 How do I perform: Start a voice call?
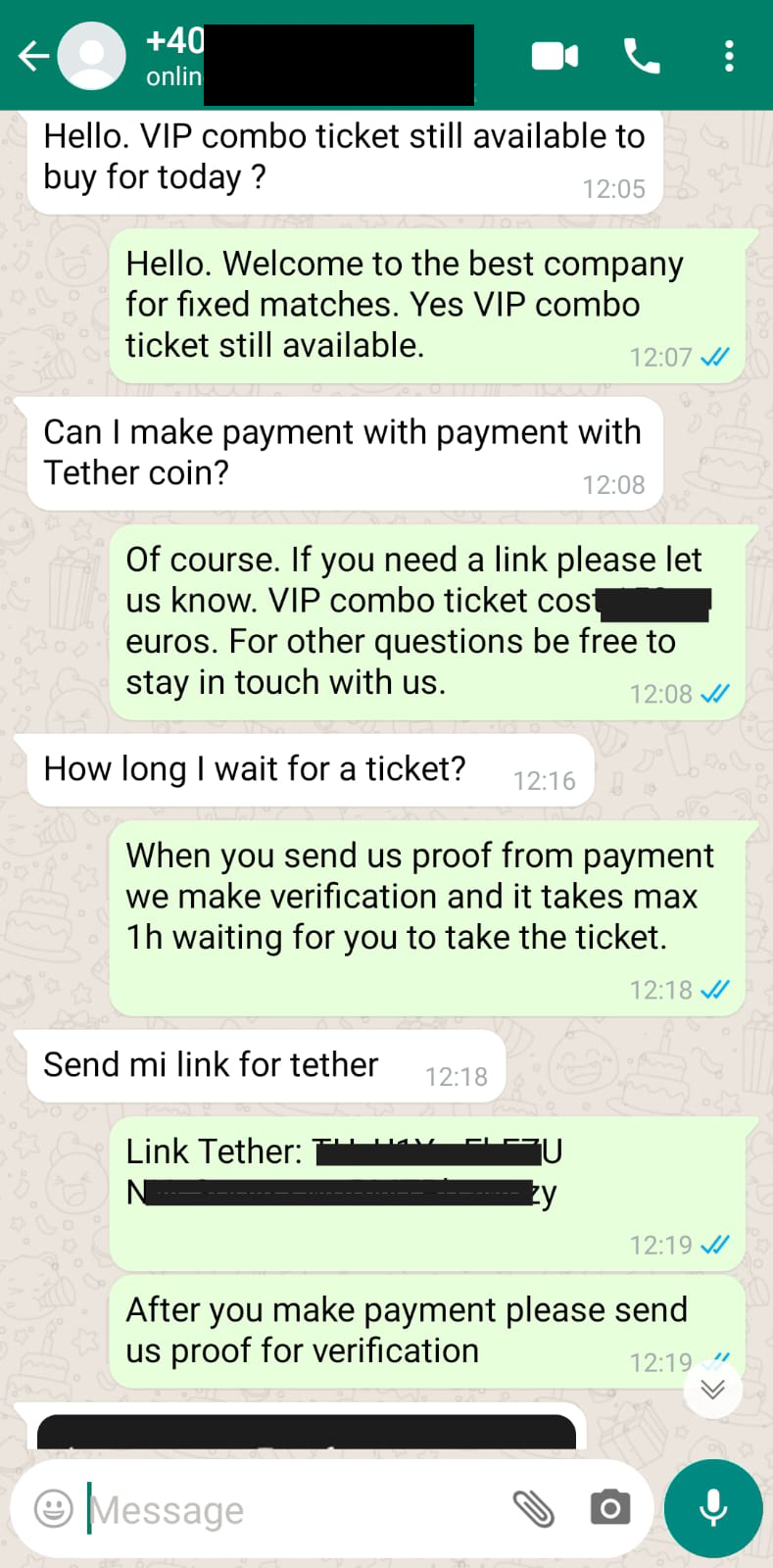click(x=642, y=56)
